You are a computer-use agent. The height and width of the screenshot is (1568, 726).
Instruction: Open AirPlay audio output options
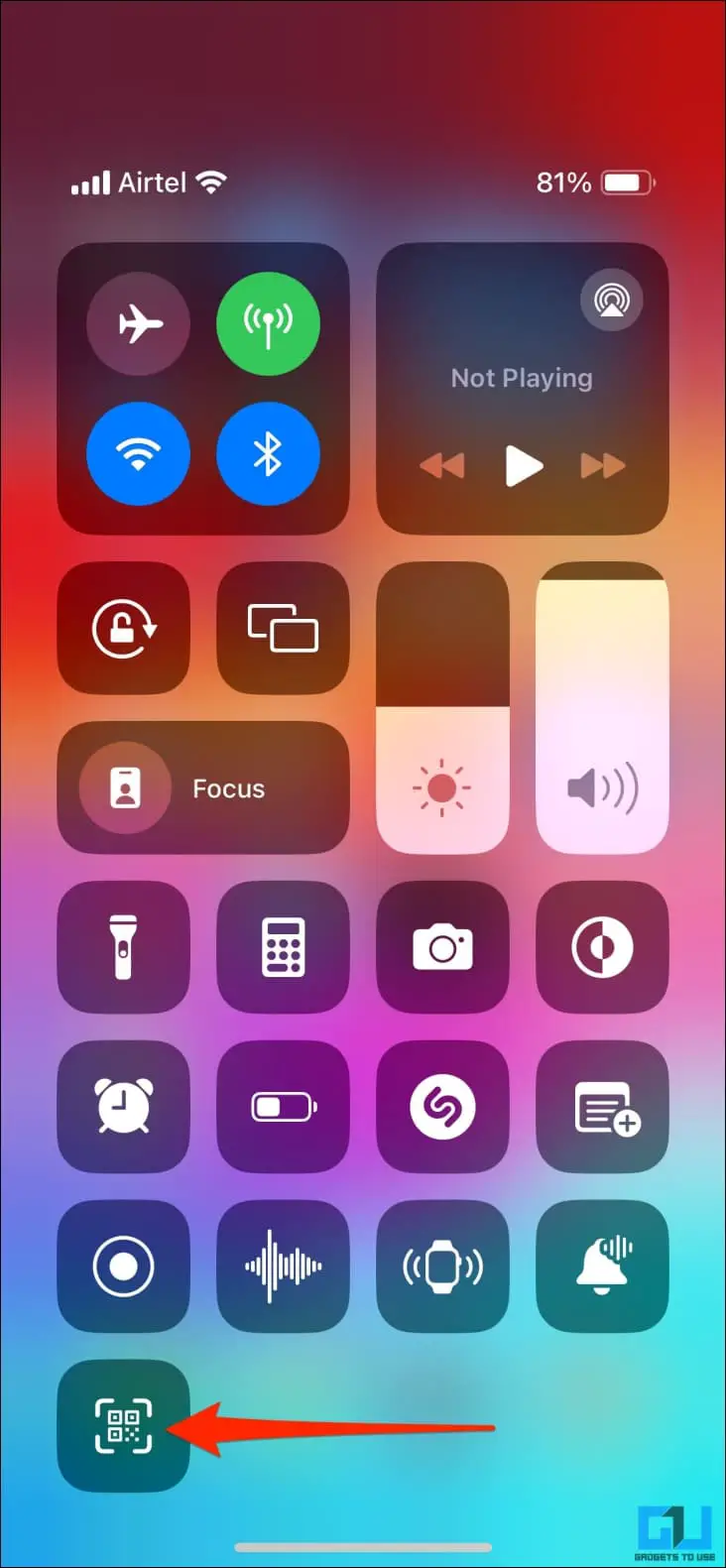tap(612, 301)
